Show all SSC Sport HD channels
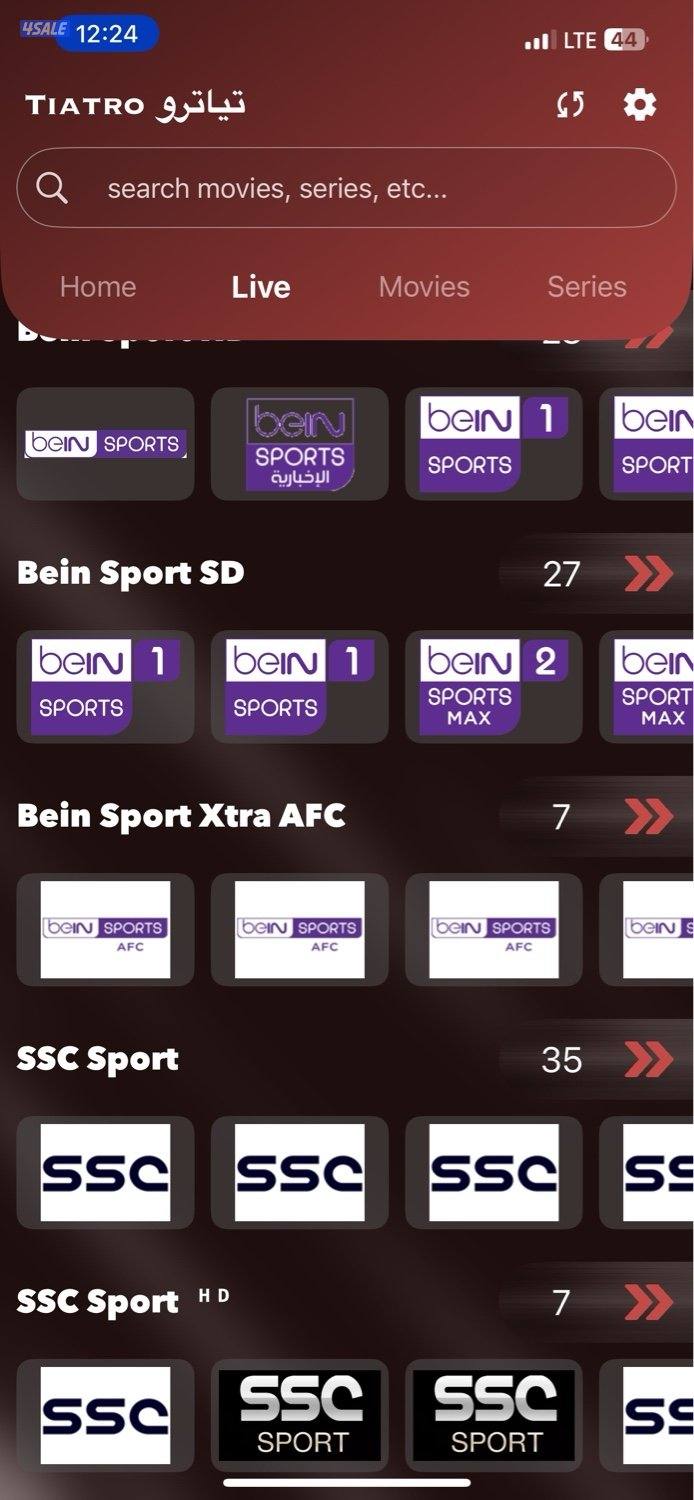The height and width of the screenshot is (1500, 694). click(x=648, y=1302)
